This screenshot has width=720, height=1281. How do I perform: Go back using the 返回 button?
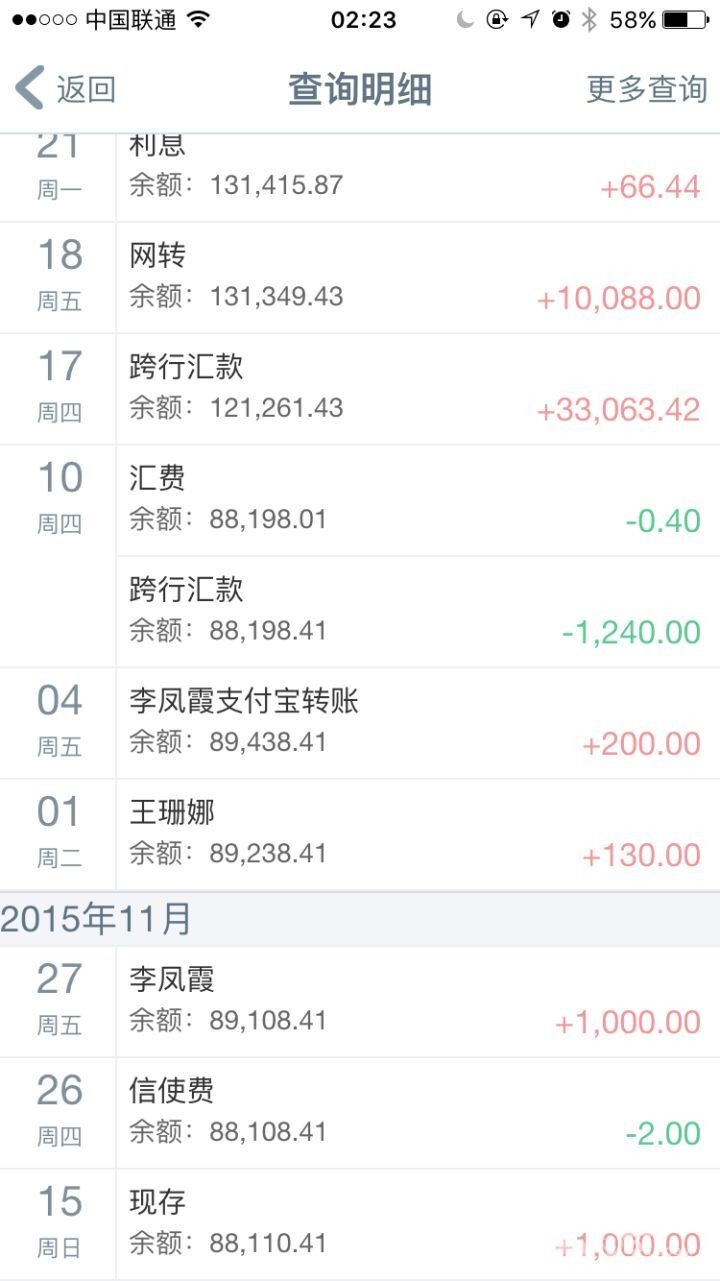[x=66, y=88]
